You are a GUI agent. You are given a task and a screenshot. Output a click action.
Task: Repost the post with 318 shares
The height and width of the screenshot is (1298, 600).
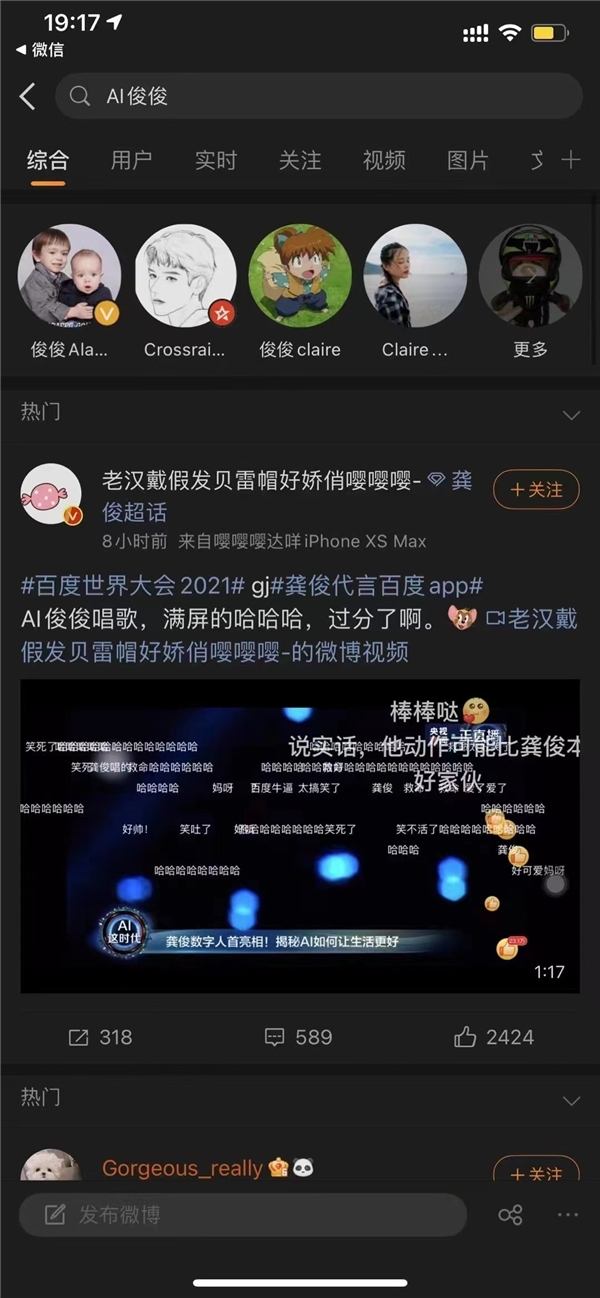click(99, 1037)
